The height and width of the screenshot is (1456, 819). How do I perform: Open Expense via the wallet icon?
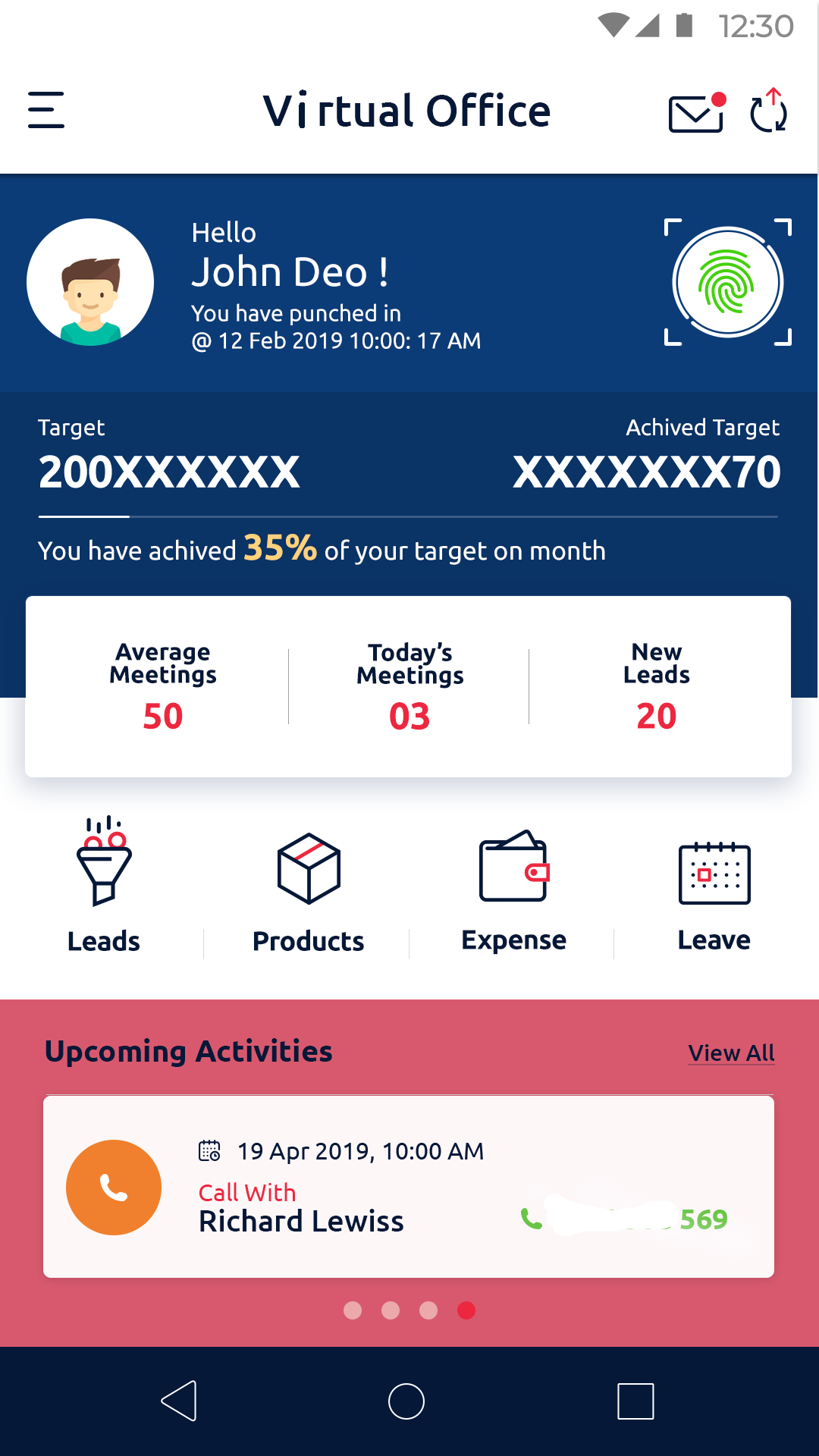click(x=513, y=872)
